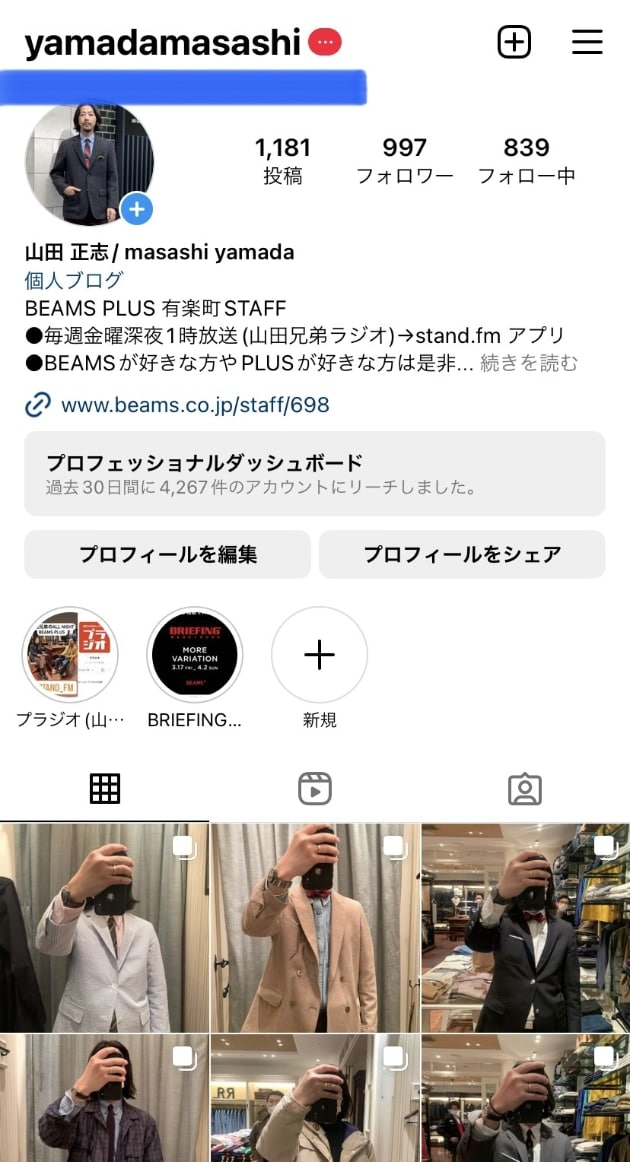Open the hamburger menu
Image resolution: width=630 pixels, height=1162 pixels.
point(587,42)
